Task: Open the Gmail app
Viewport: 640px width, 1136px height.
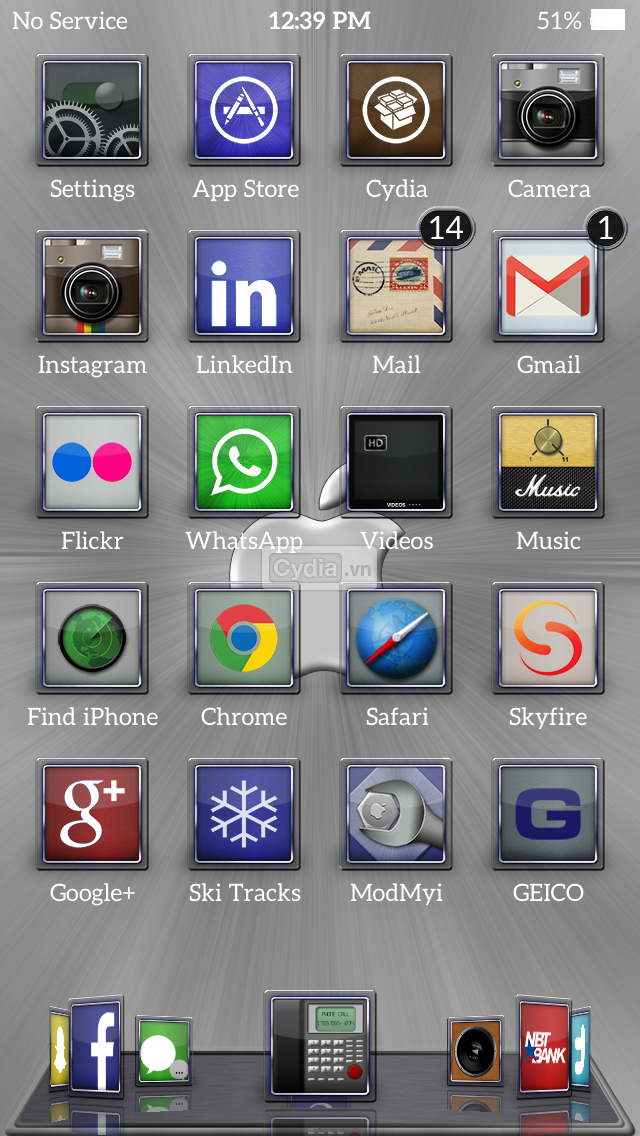Action: tap(548, 287)
